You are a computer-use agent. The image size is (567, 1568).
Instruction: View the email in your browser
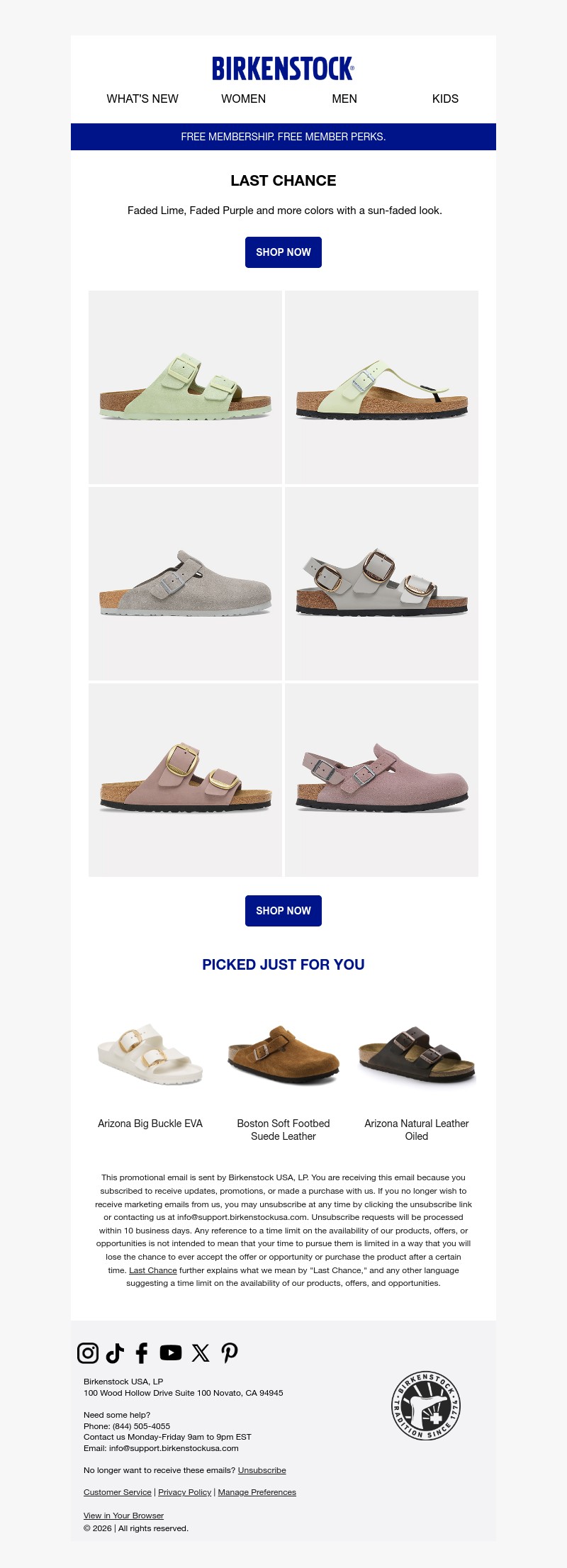pyautogui.click(x=123, y=1515)
